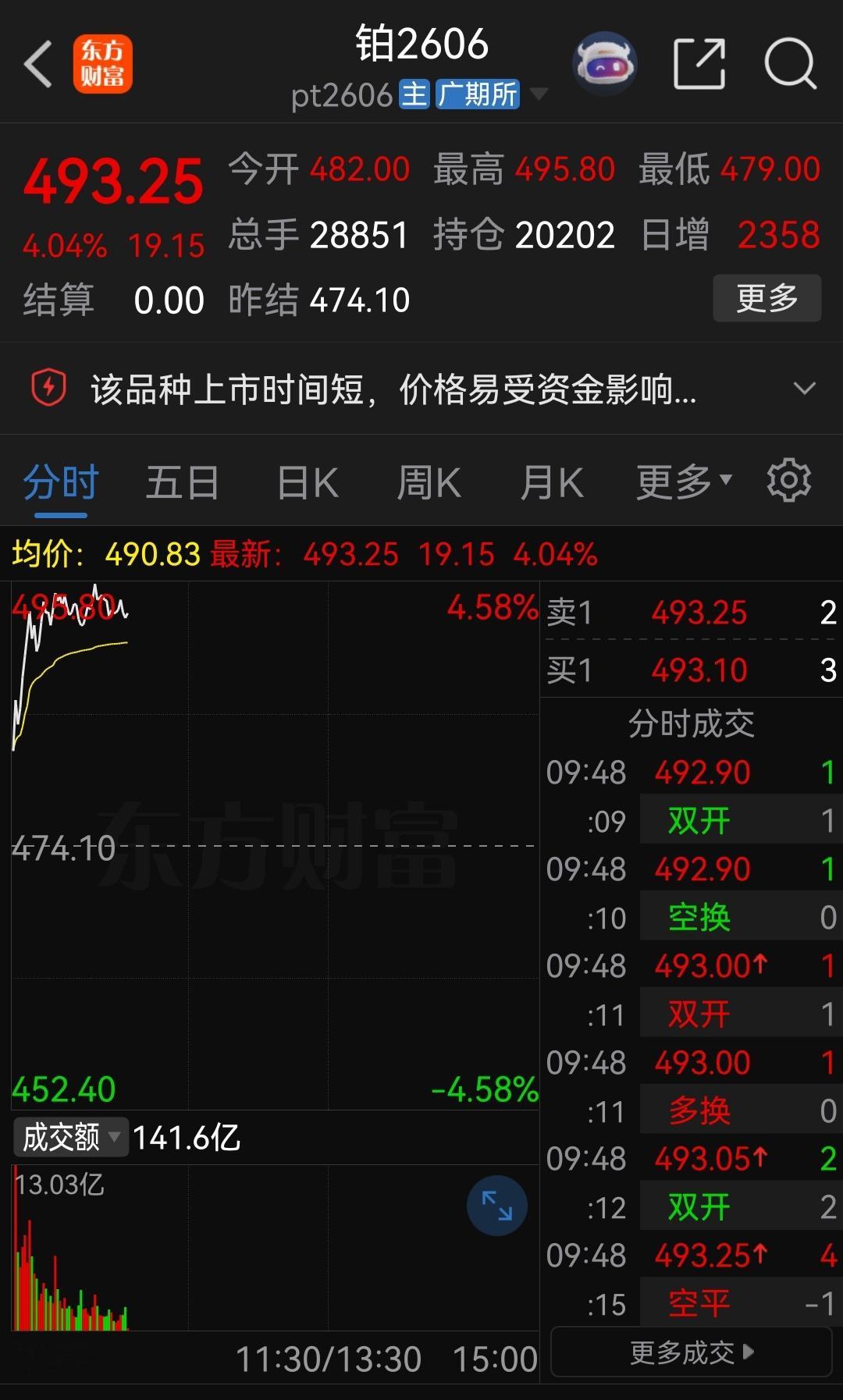Go back using the back arrow
The image size is (843, 1400).
[x=37, y=62]
